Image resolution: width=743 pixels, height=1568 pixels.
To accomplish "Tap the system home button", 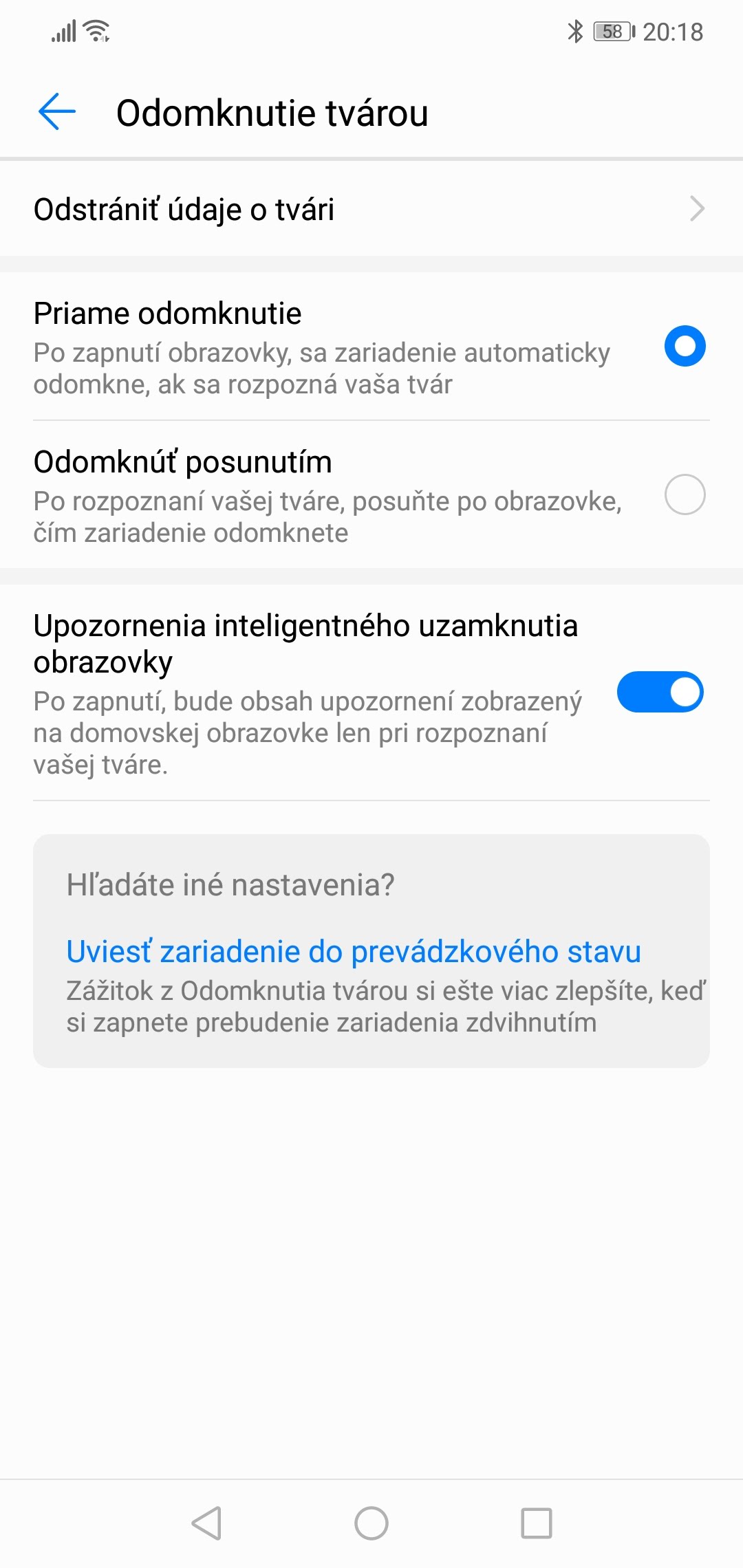I will [x=371, y=1523].
